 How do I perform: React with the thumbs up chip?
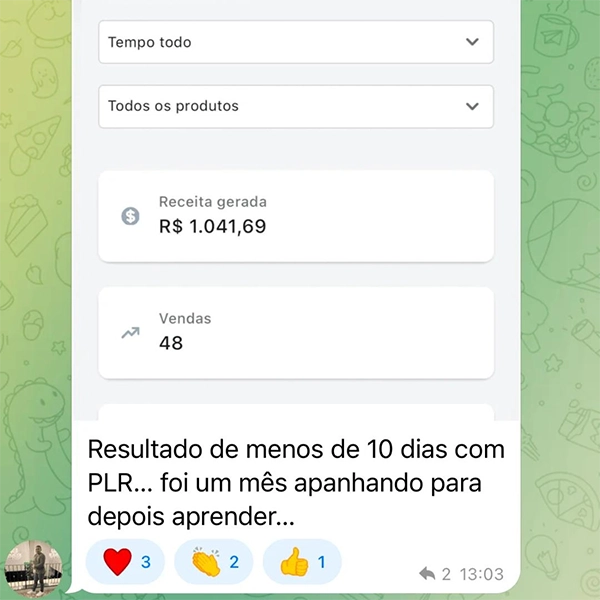[x=301, y=562]
